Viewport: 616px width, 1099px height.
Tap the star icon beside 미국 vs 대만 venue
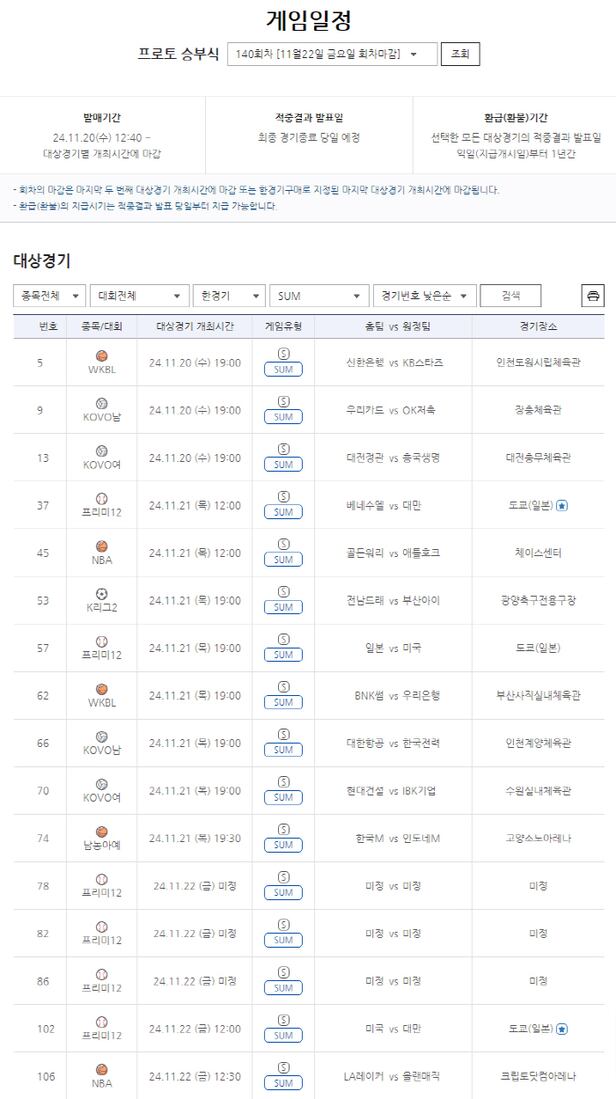click(x=562, y=1029)
